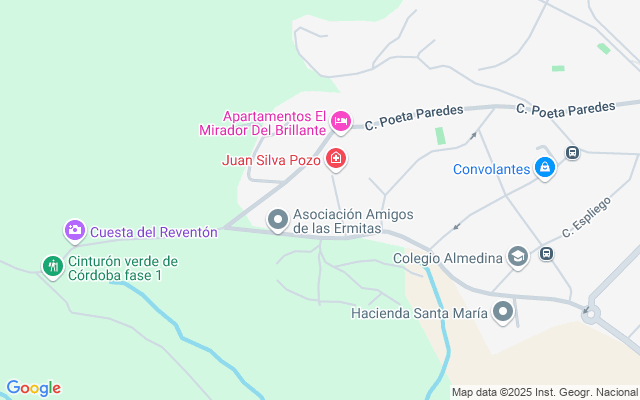Select the Juan Silva Pozo medical pin
Screen dimensions: 640x400
[x=337, y=159]
